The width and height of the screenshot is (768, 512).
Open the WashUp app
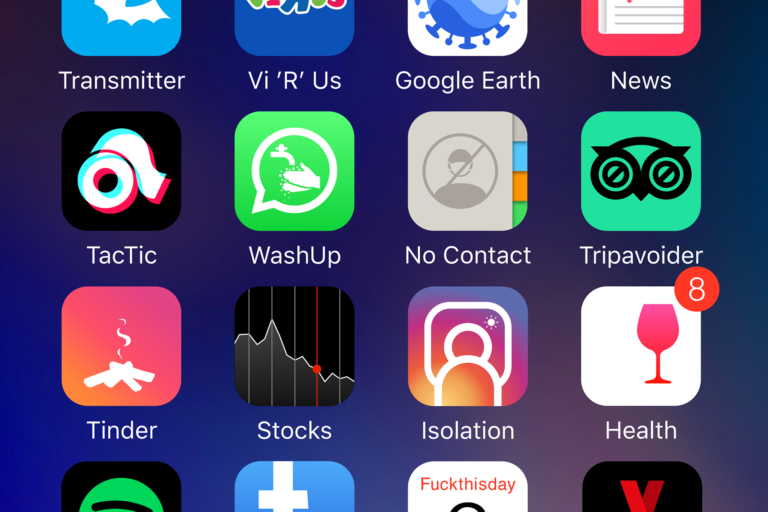294,171
